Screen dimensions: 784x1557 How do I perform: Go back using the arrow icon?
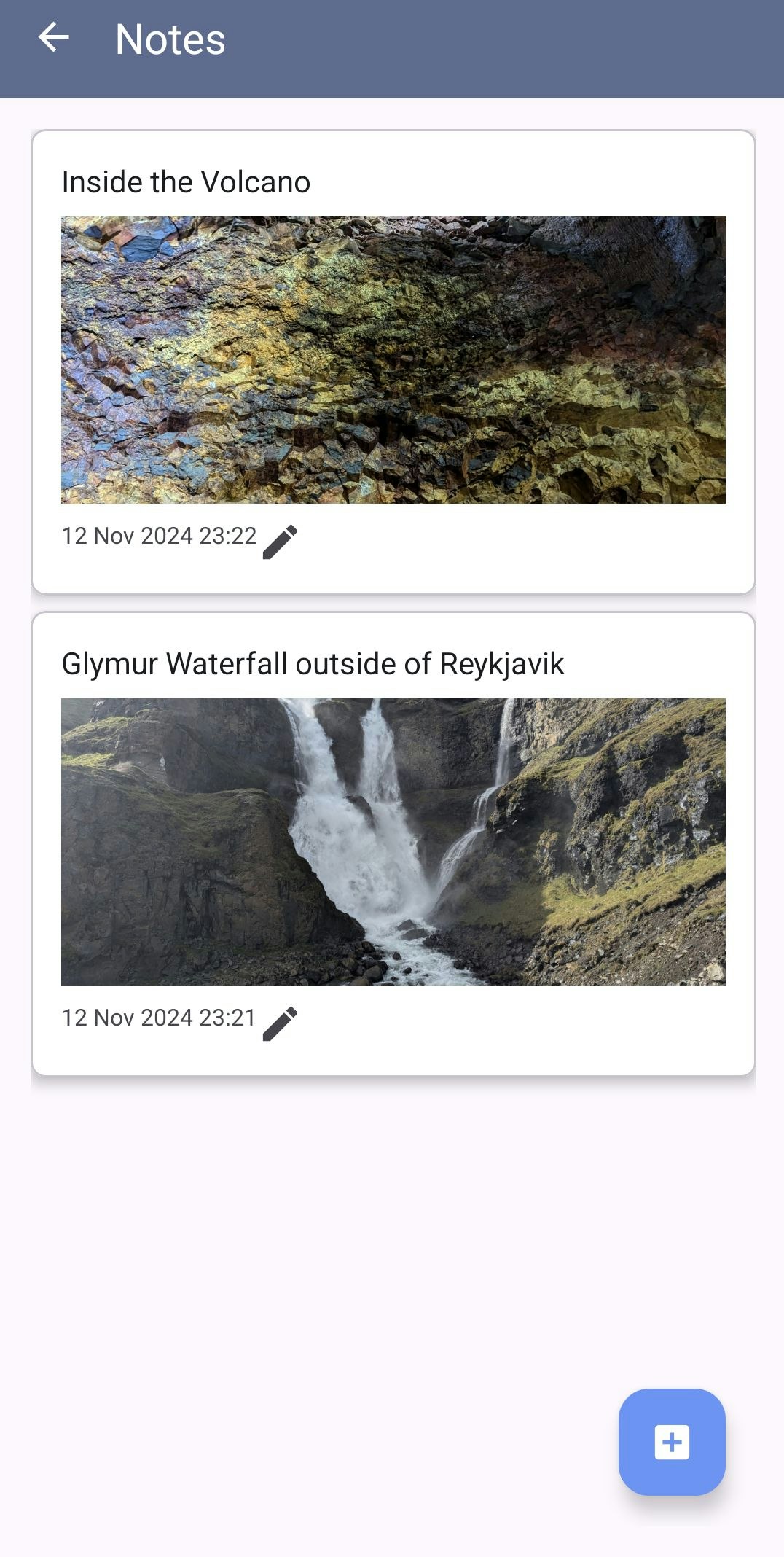53,38
